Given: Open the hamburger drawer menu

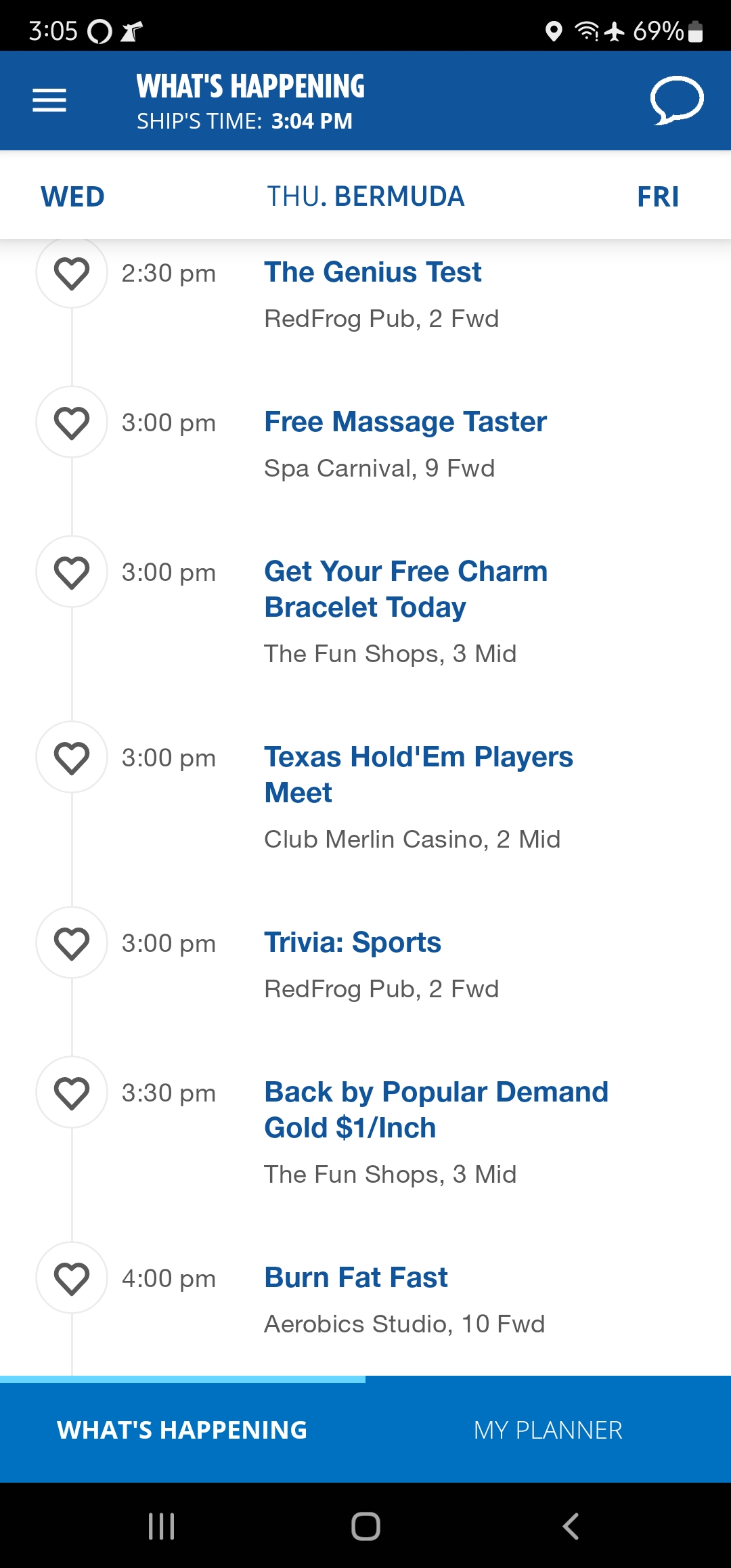Looking at the screenshot, I should [x=49, y=100].
